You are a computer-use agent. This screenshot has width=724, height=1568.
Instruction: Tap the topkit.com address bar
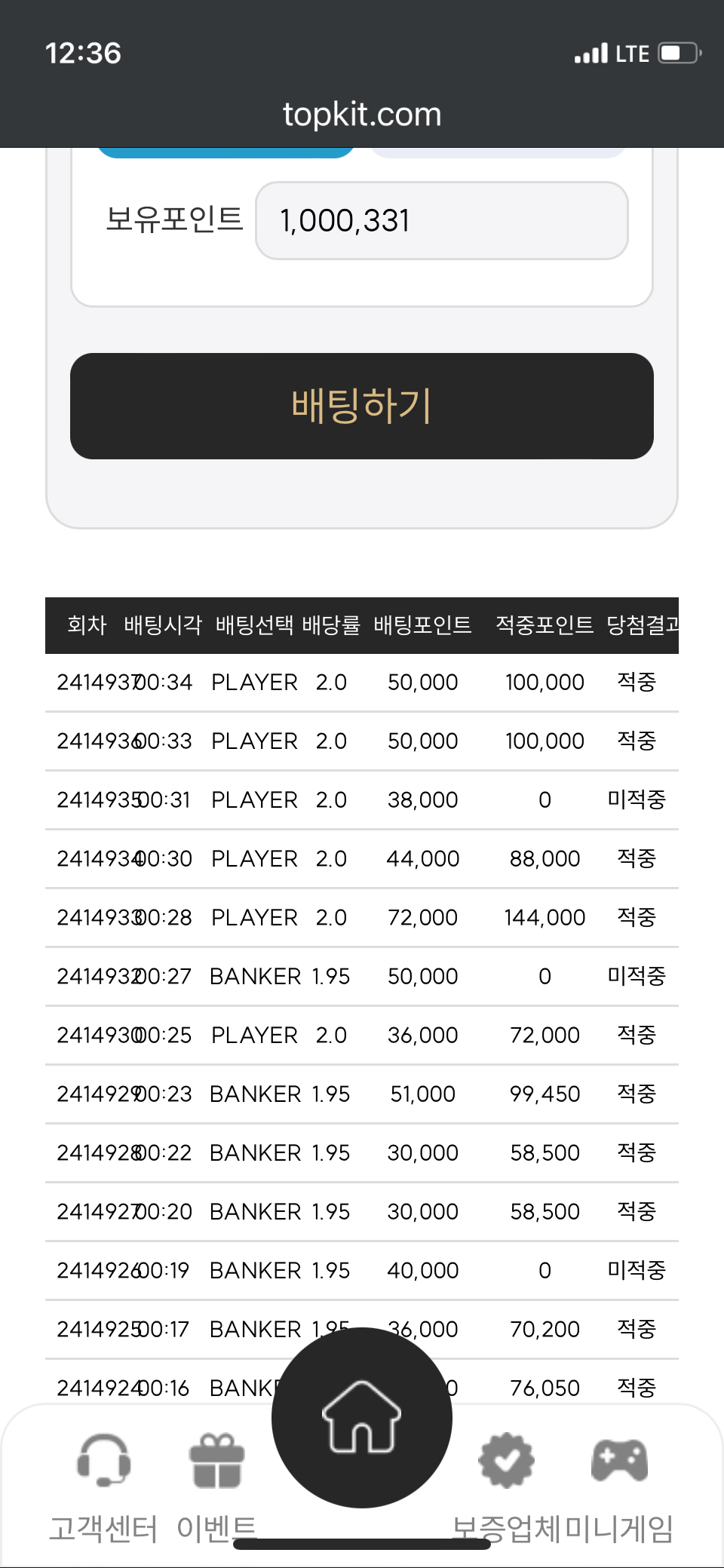(362, 114)
